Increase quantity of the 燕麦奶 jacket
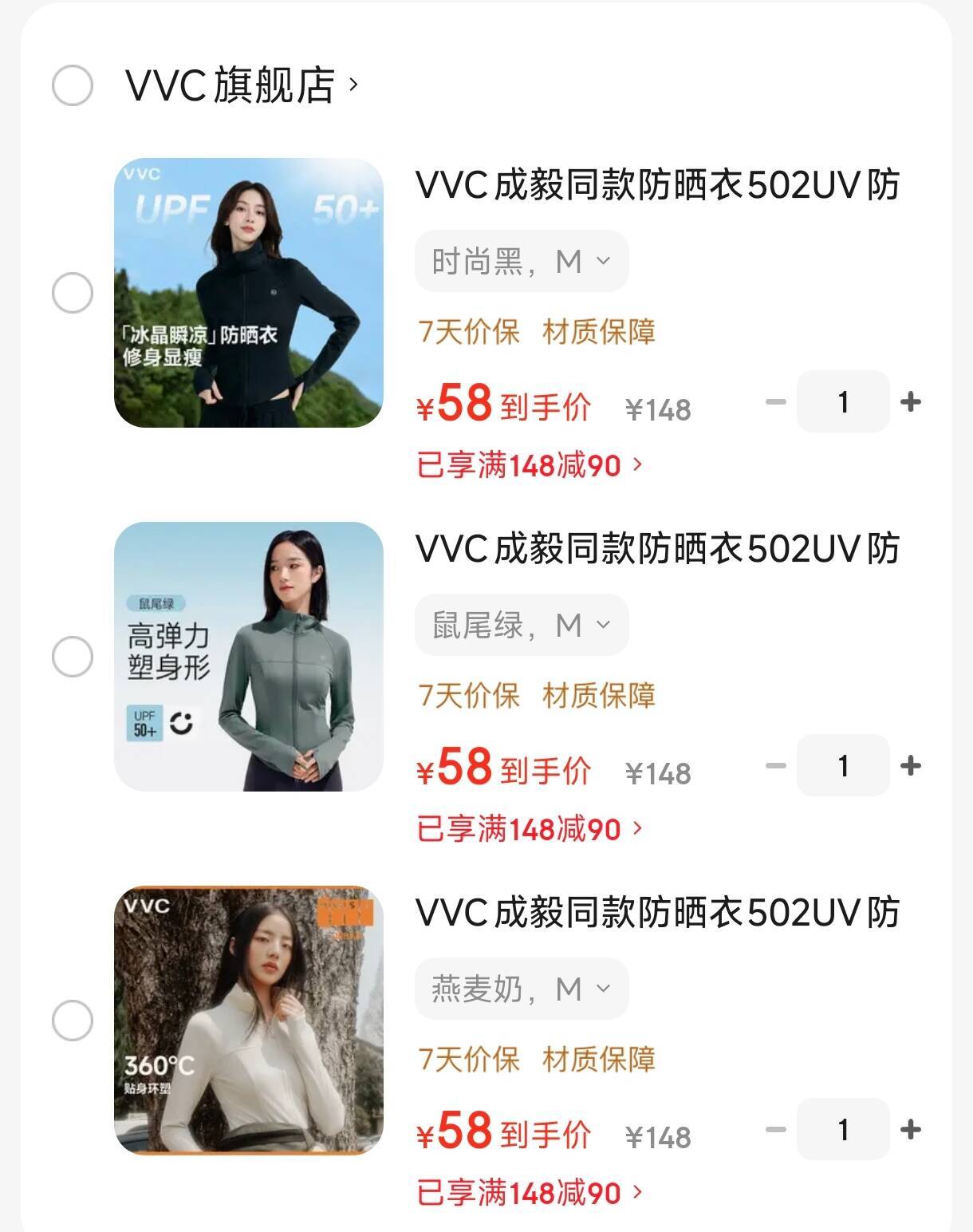 tap(910, 1130)
